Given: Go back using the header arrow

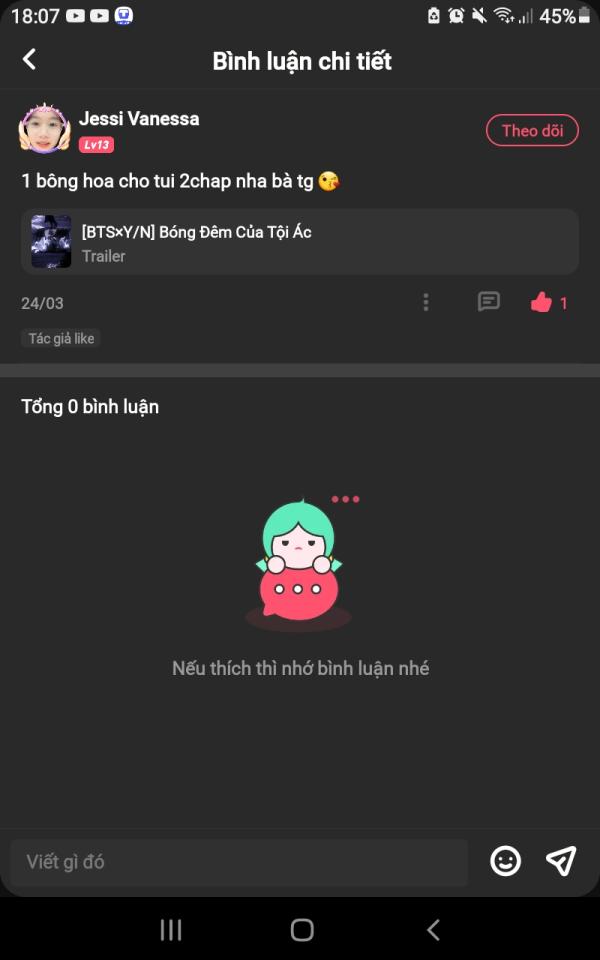Looking at the screenshot, I should coord(29,59).
